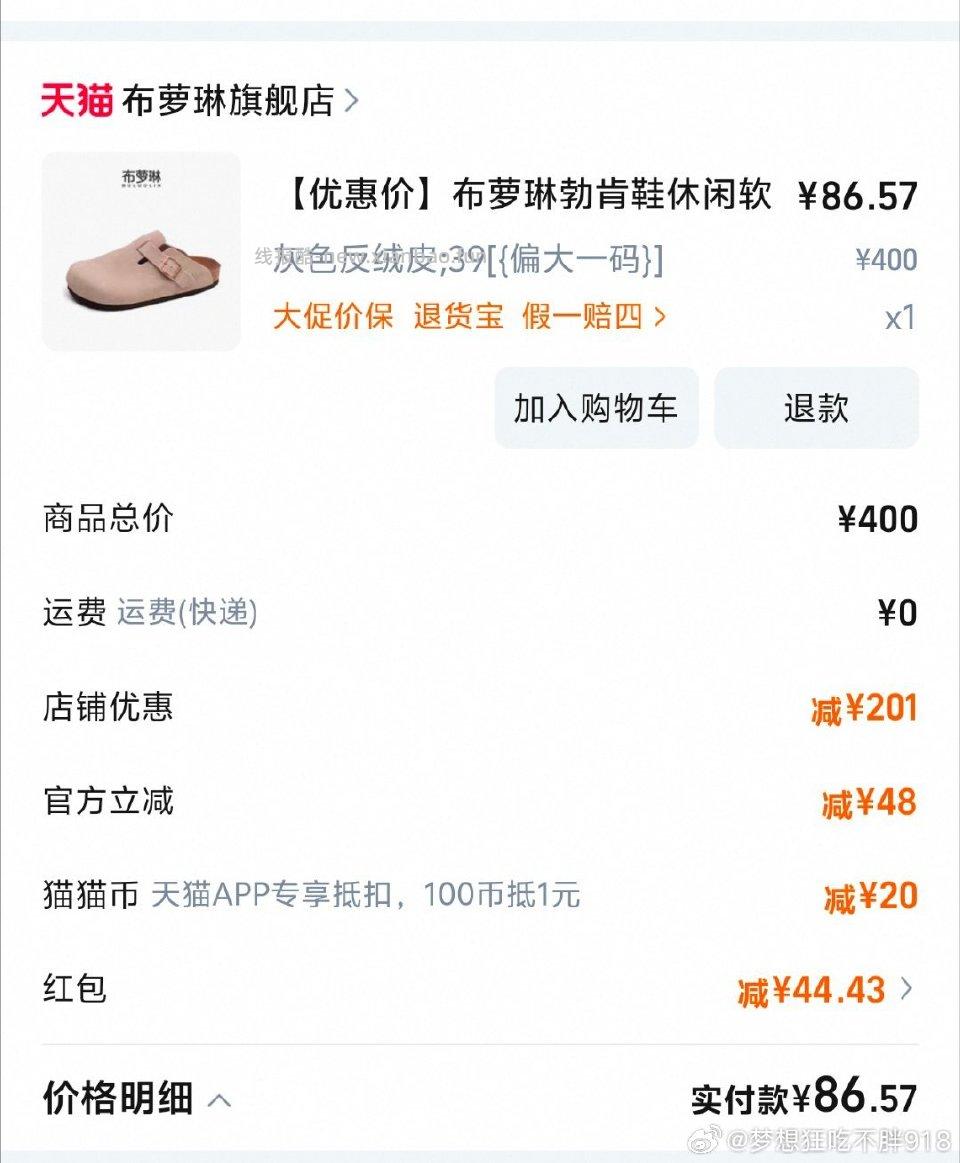Expand service guarantee details via its arrow
Image resolution: width=960 pixels, height=1163 pixels.
coord(655,317)
